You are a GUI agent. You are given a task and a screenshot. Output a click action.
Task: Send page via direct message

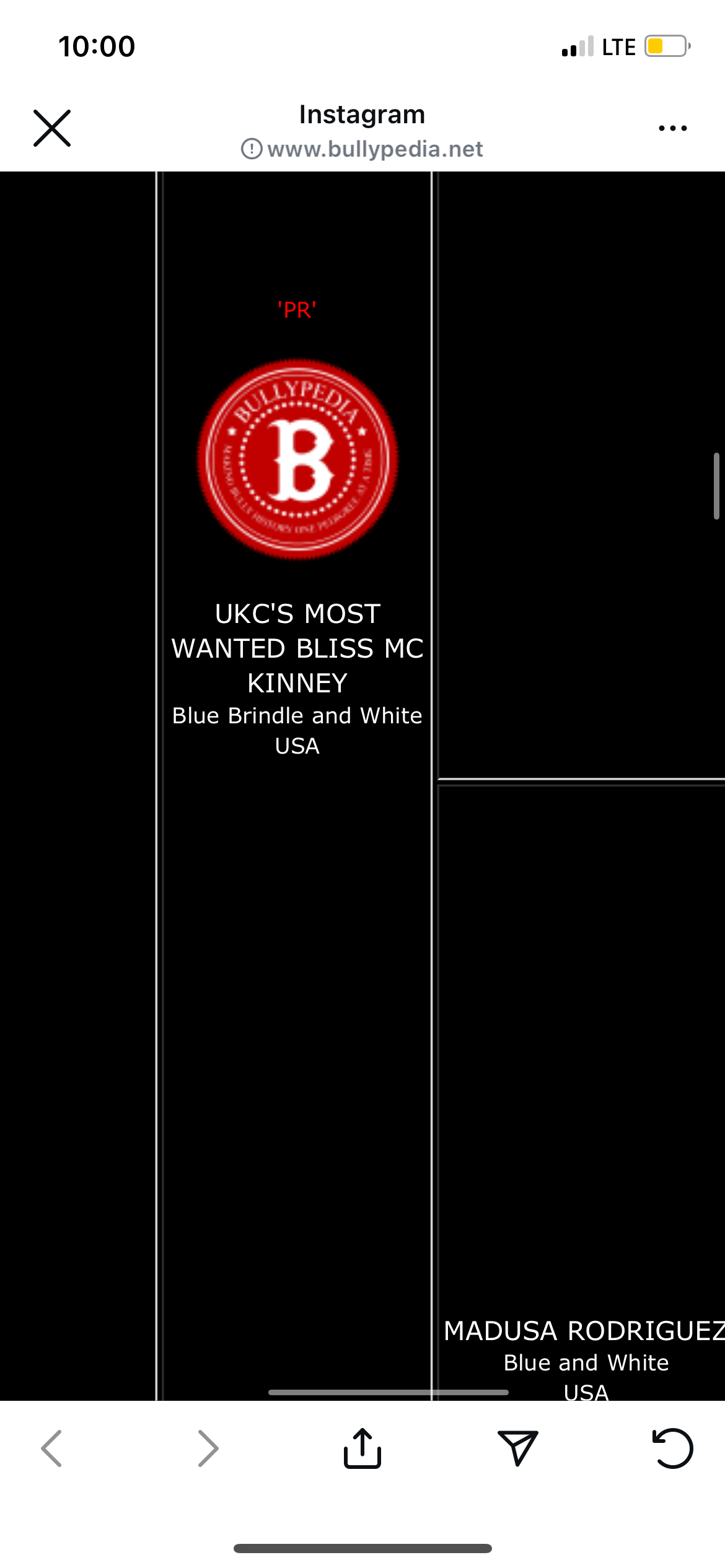[x=517, y=1448]
